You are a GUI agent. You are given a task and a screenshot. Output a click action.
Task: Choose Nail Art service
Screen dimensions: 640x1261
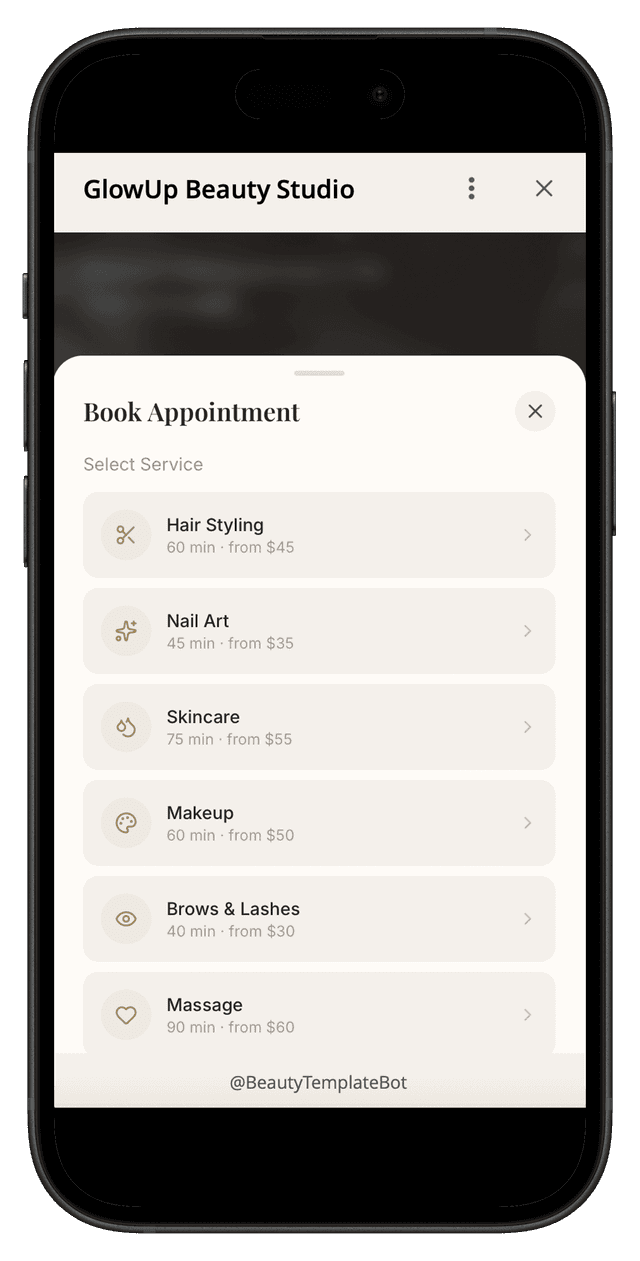coord(318,631)
